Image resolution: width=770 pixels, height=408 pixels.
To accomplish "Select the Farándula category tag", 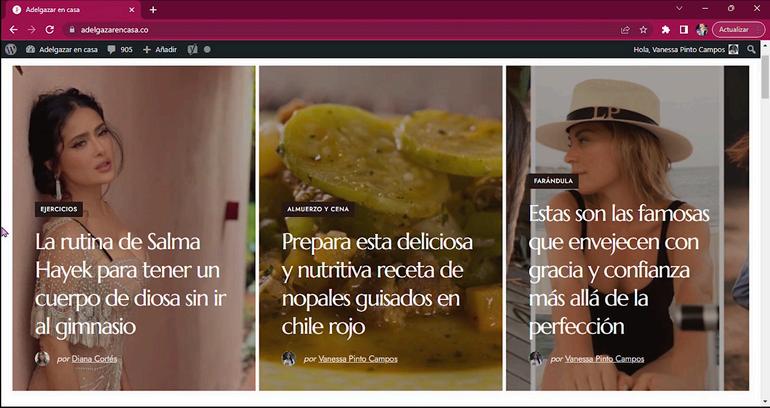I will [553, 181].
